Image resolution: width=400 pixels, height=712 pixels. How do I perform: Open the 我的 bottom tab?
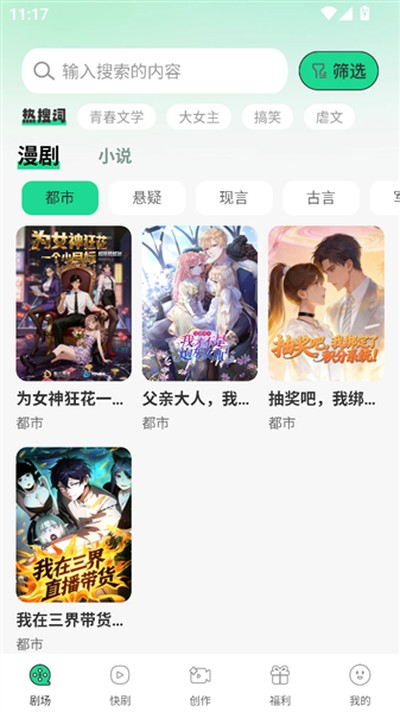point(360,684)
